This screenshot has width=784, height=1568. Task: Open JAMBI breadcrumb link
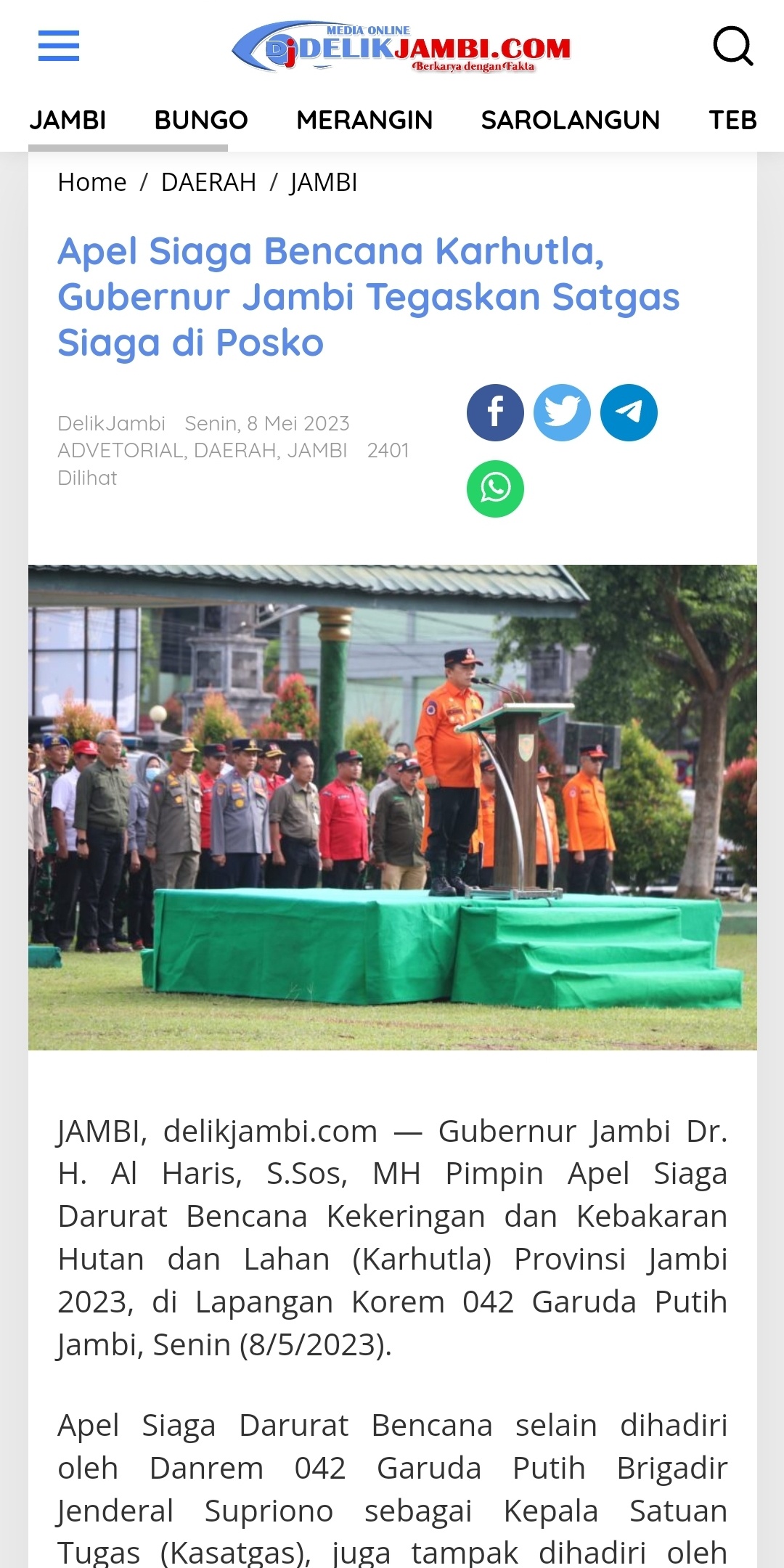coord(324,182)
